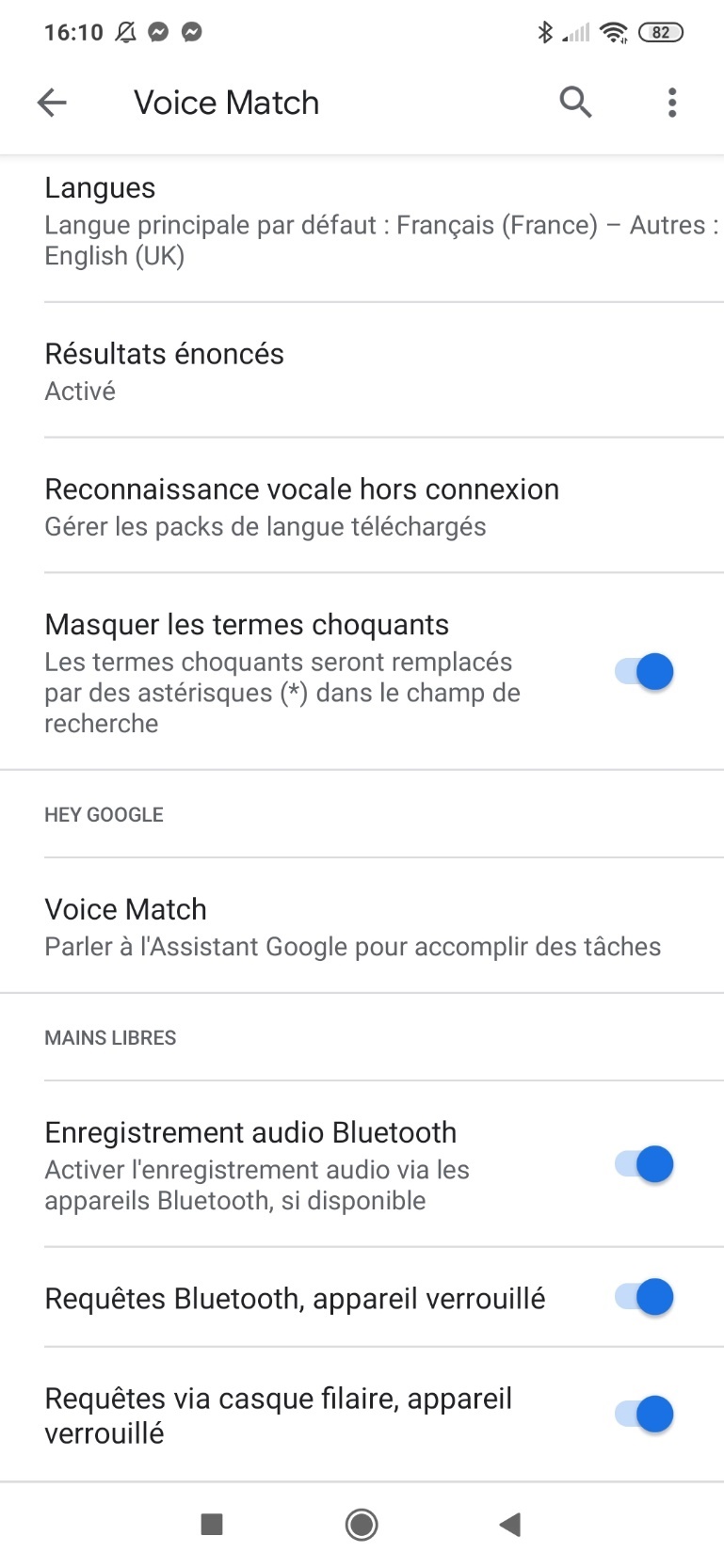Viewport: 724px width, 1568px height.
Task: Open Résultats énoncés setting
Action: (362, 371)
